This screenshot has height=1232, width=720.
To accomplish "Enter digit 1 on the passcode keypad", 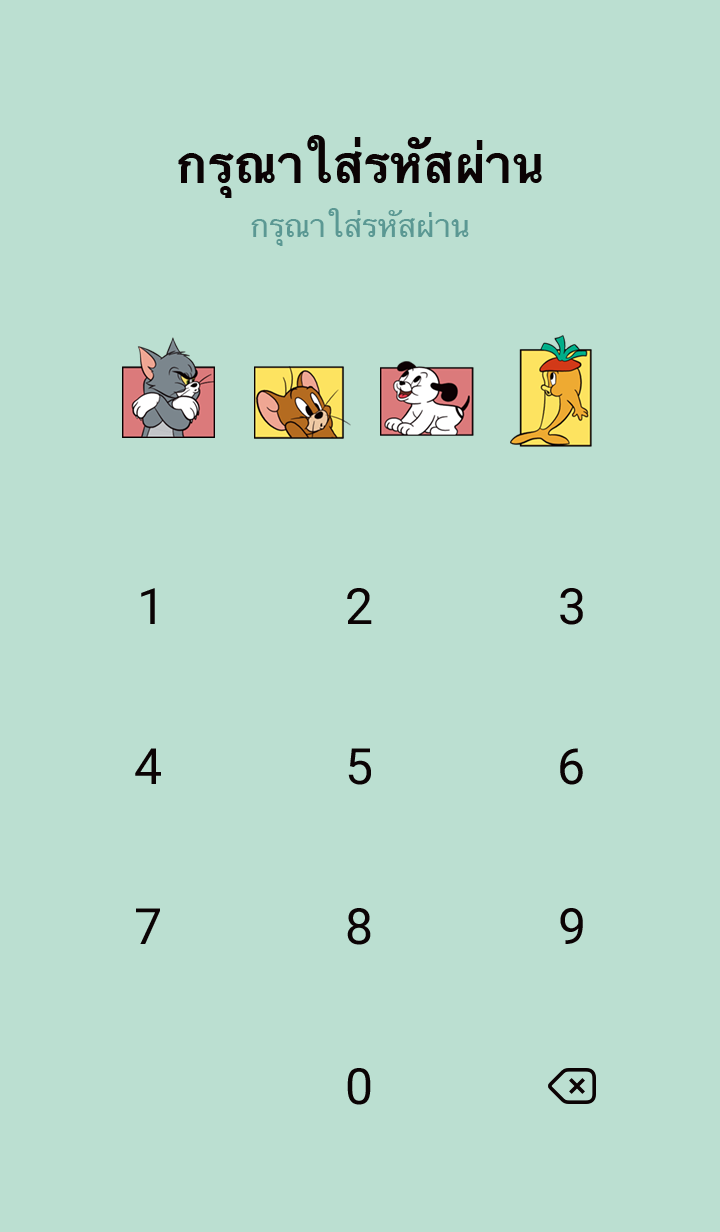I will 149,607.
